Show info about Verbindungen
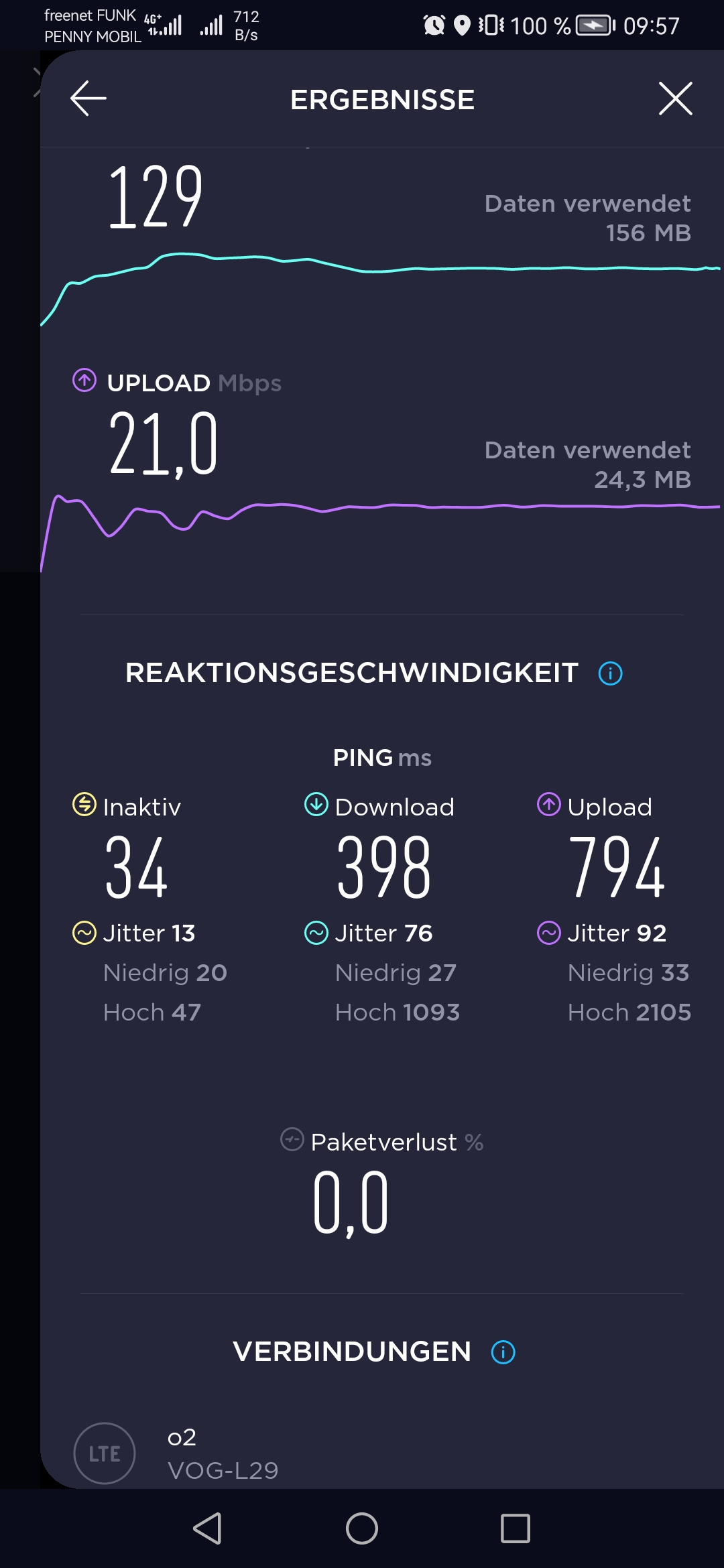This screenshot has width=724, height=1568. click(503, 1352)
